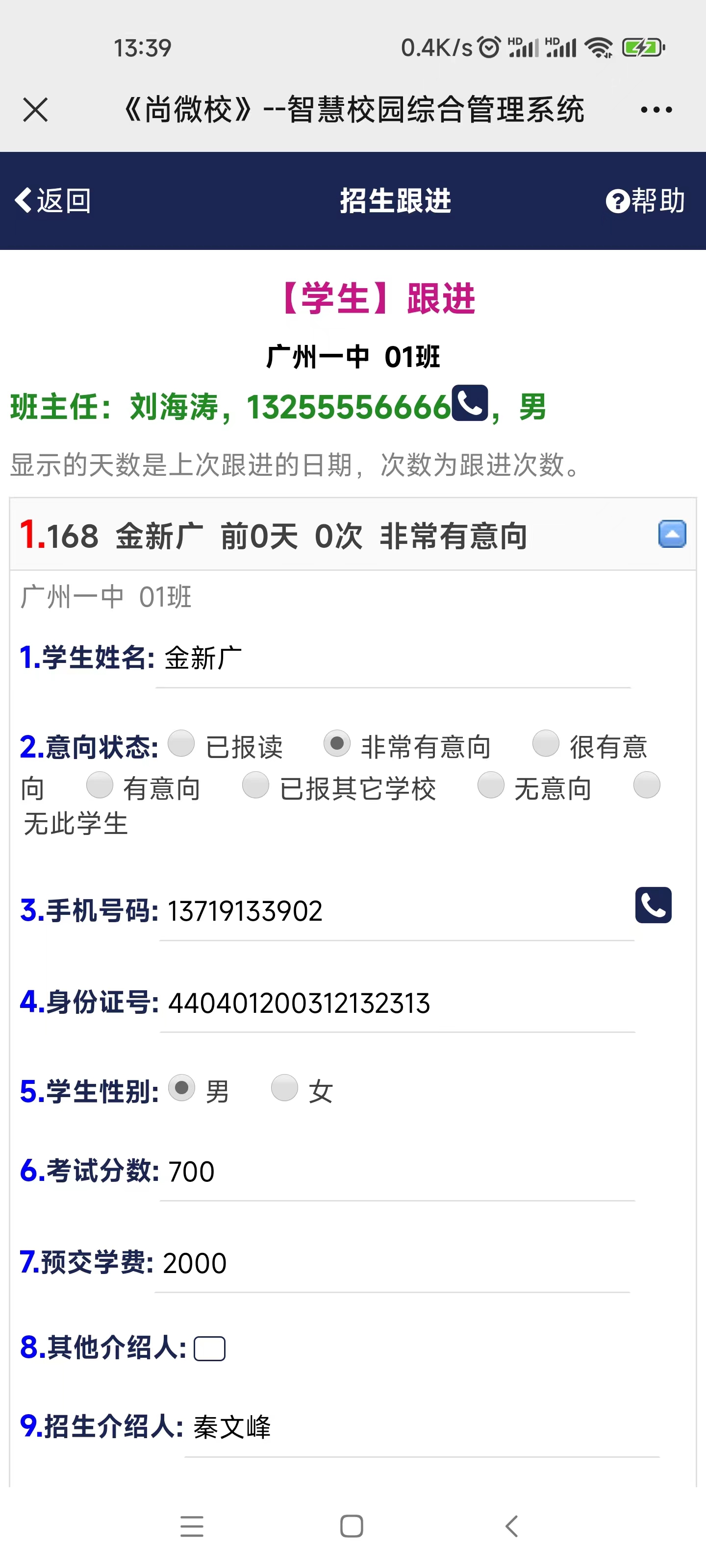Image resolution: width=706 pixels, height=1568 pixels.
Task: Tap the system home button
Action: click(x=352, y=1526)
